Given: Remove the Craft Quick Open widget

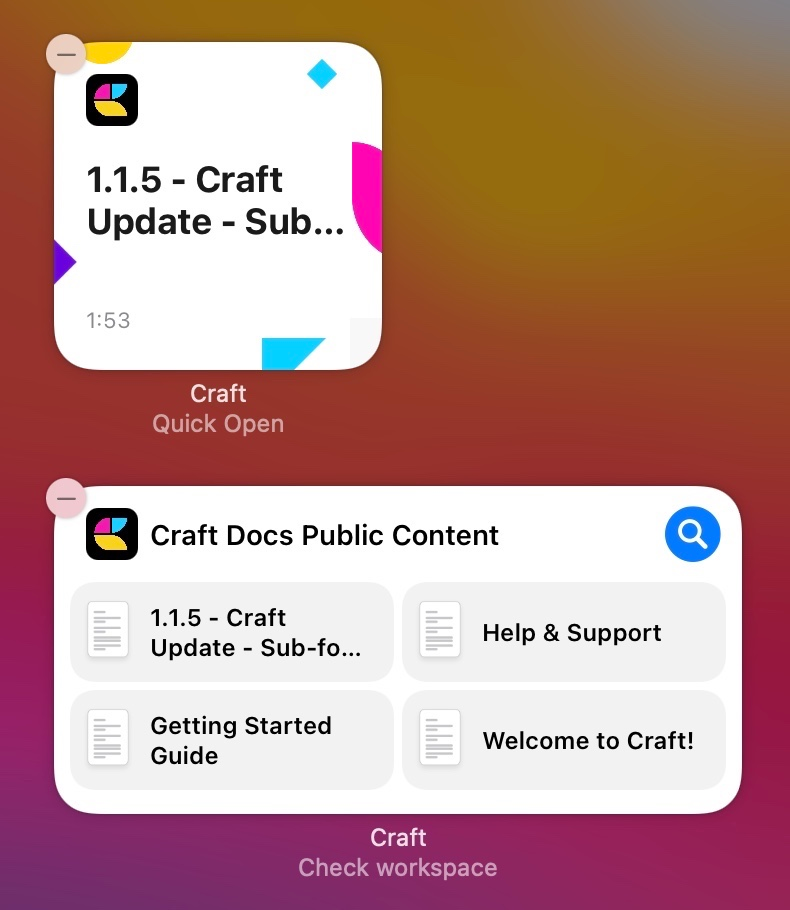Looking at the screenshot, I should (x=66, y=54).
